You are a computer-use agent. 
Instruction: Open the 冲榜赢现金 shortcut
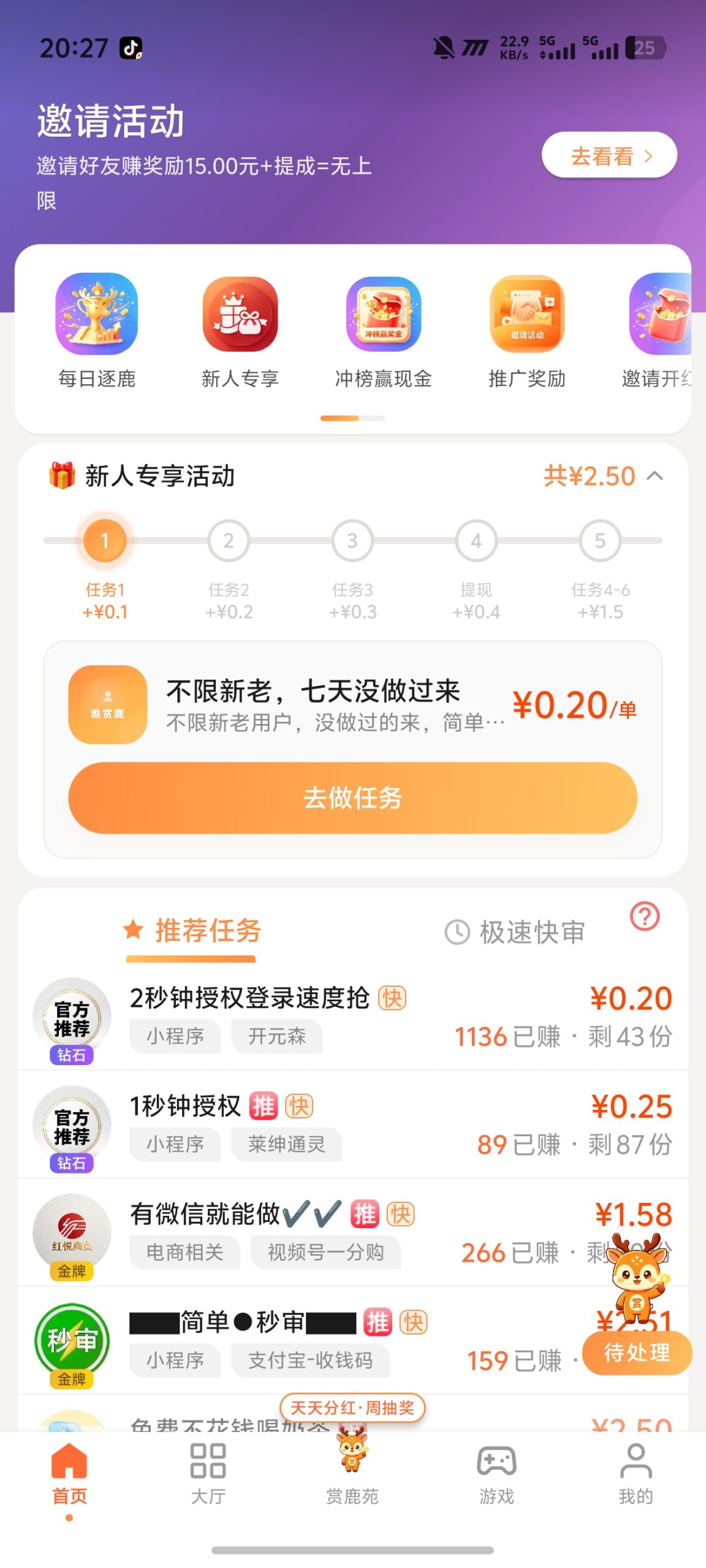tap(384, 332)
